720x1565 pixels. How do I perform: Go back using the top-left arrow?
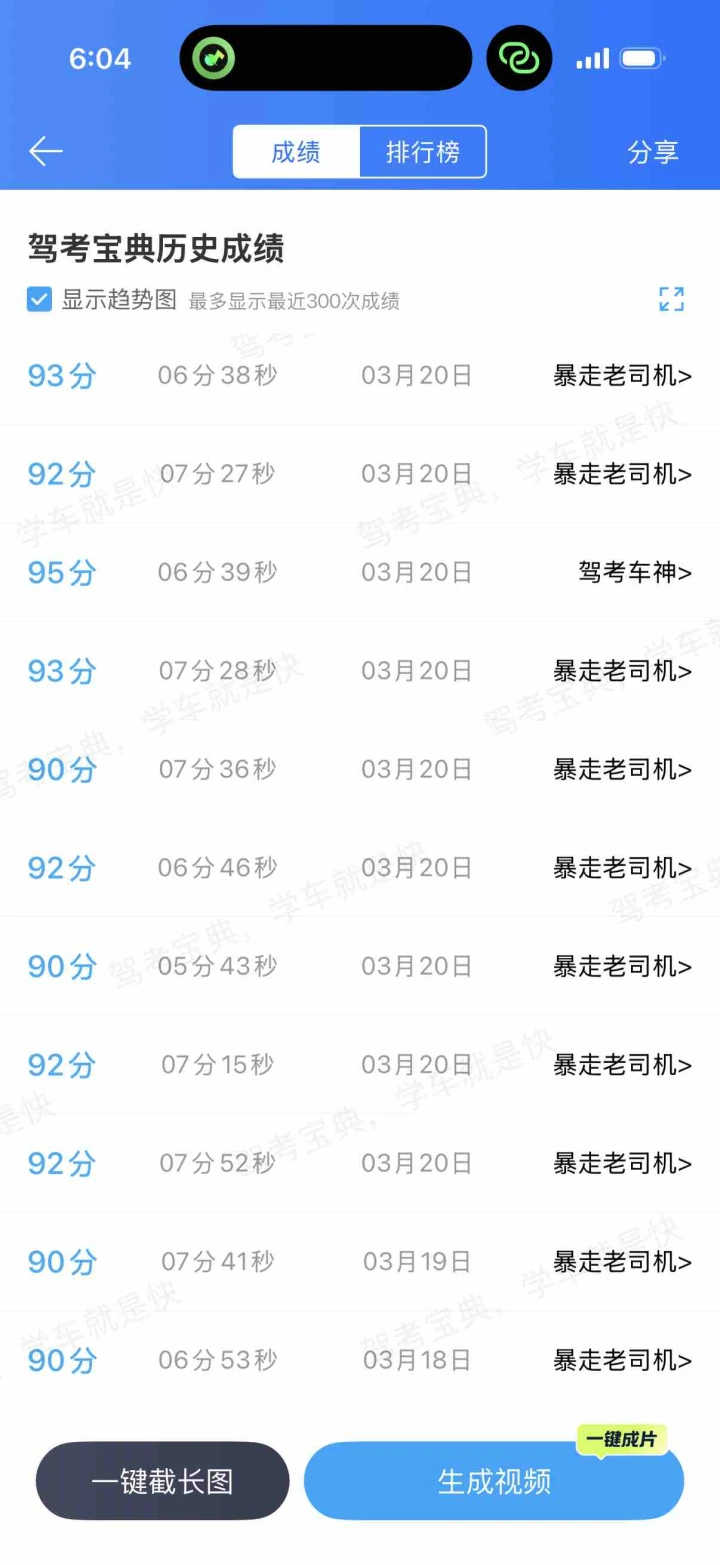46,152
